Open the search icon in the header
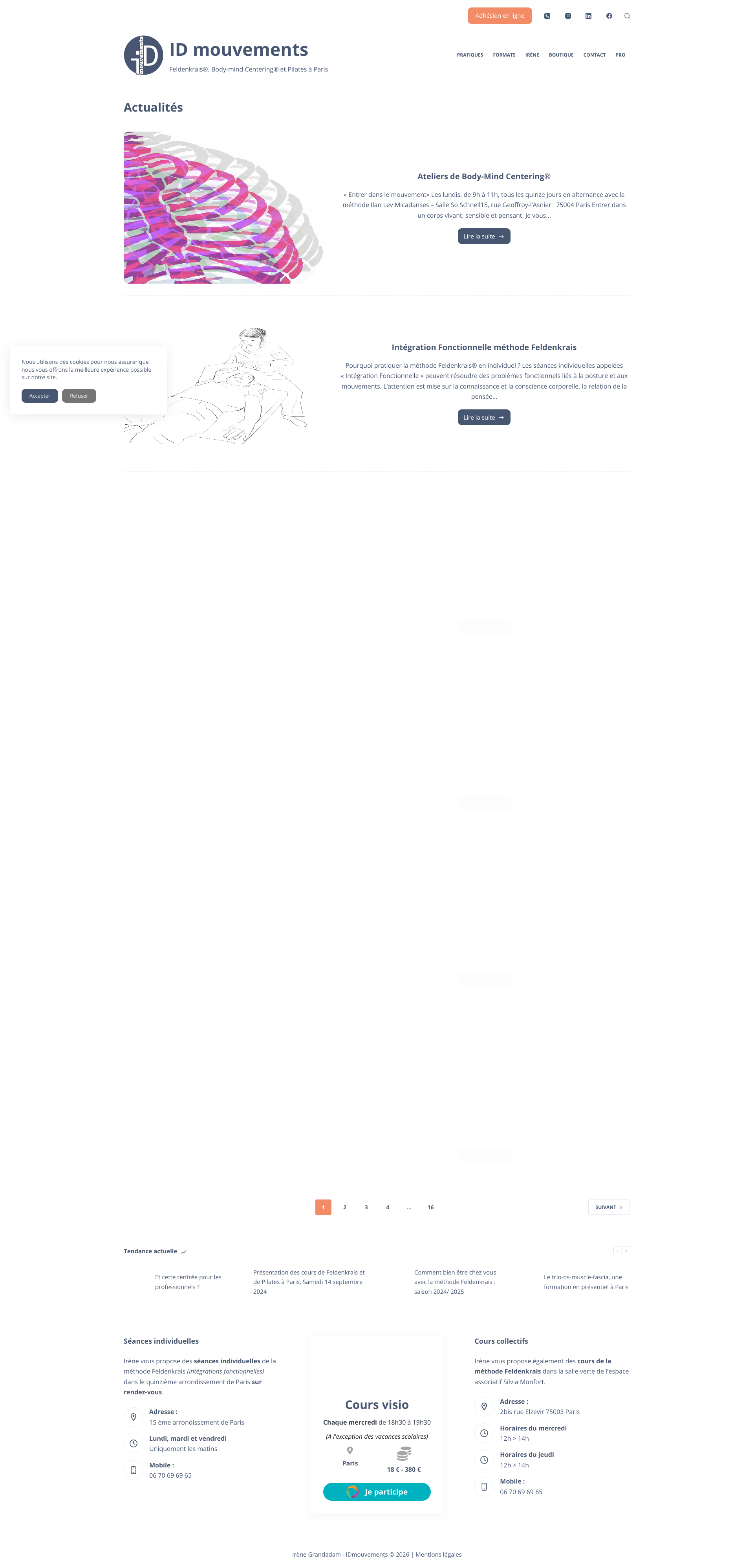754x1568 pixels. pos(627,16)
